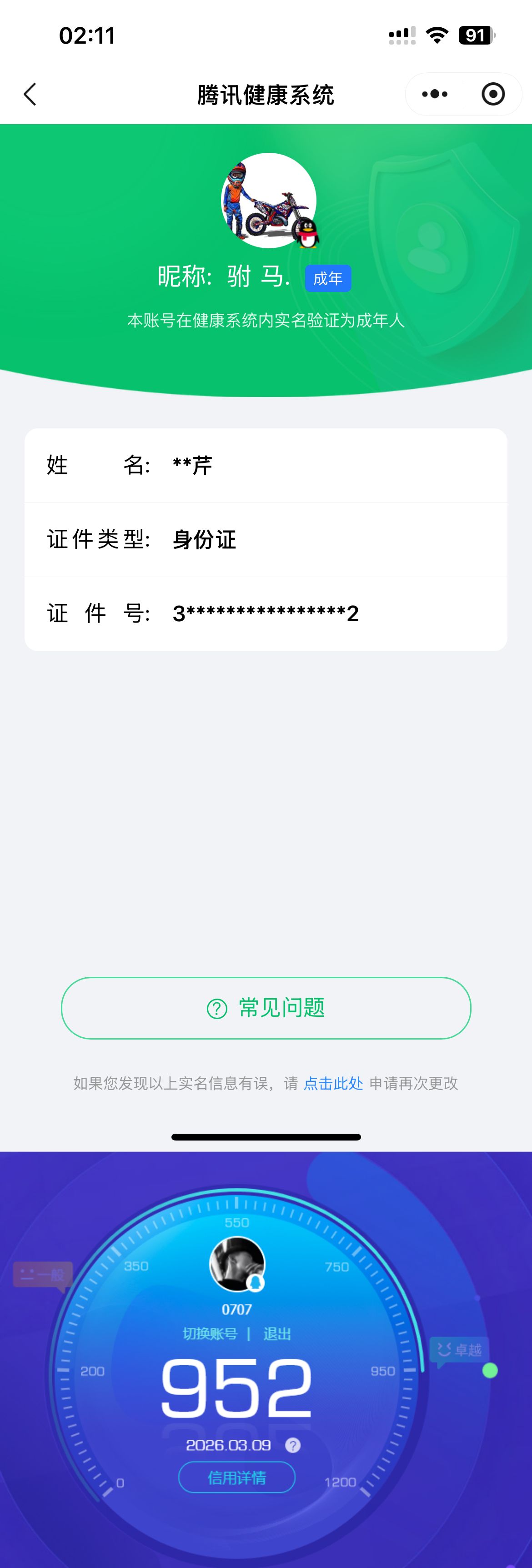
Task: Select 切换账号 to switch account
Action: 210,1334
